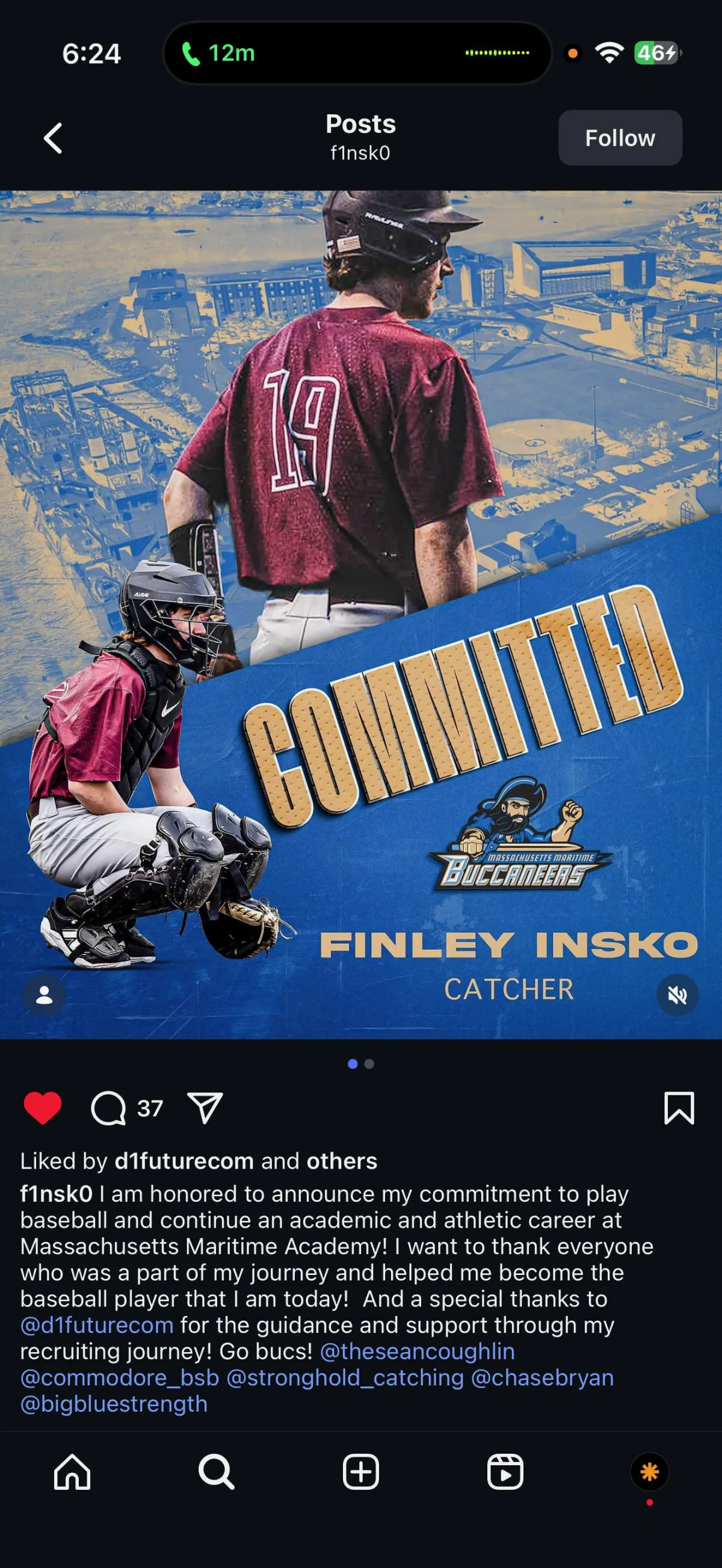This screenshot has width=722, height=1568.
Task: Create a new post with plus tab
Action: pos(360,1472)
